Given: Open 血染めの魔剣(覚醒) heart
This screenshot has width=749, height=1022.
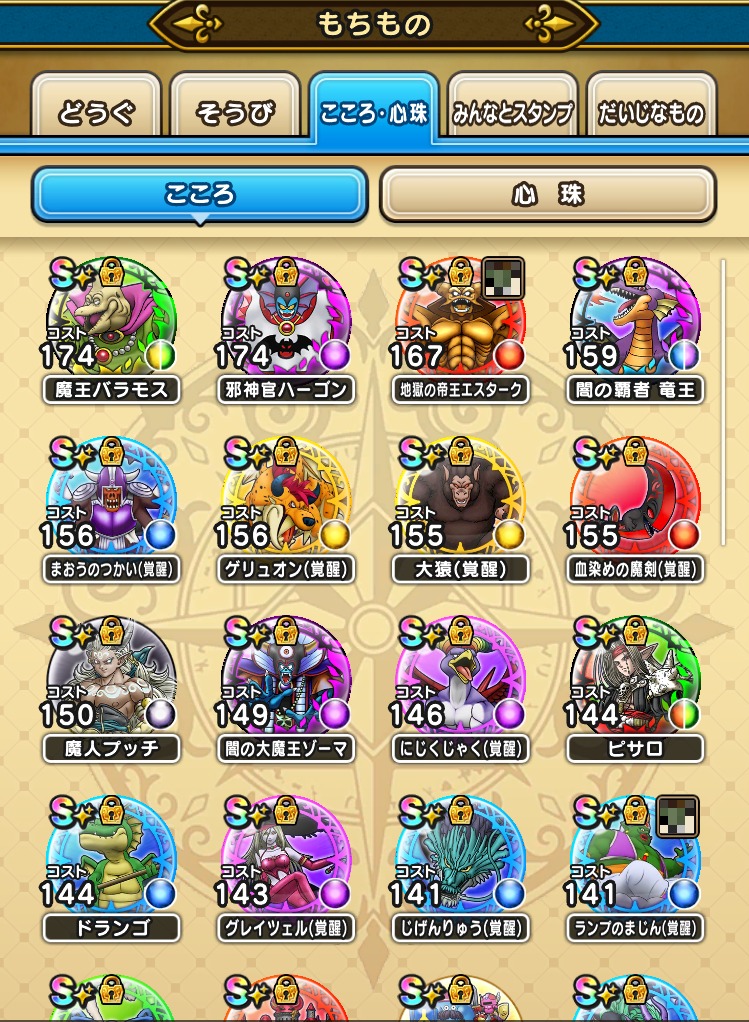Looking at the screenshot, I should pos(635,502).
